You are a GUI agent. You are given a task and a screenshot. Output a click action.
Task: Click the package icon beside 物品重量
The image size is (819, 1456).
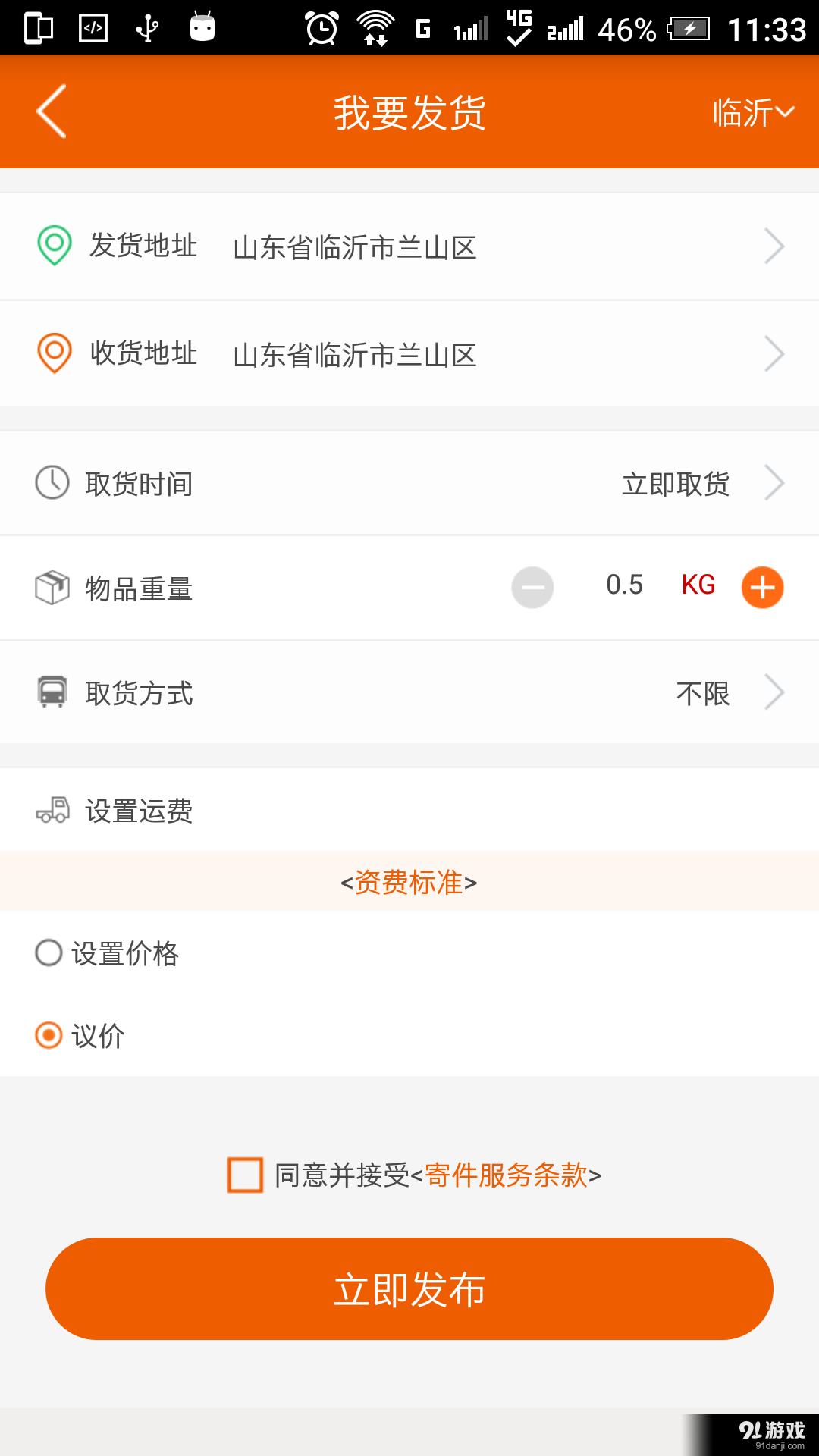50,586
